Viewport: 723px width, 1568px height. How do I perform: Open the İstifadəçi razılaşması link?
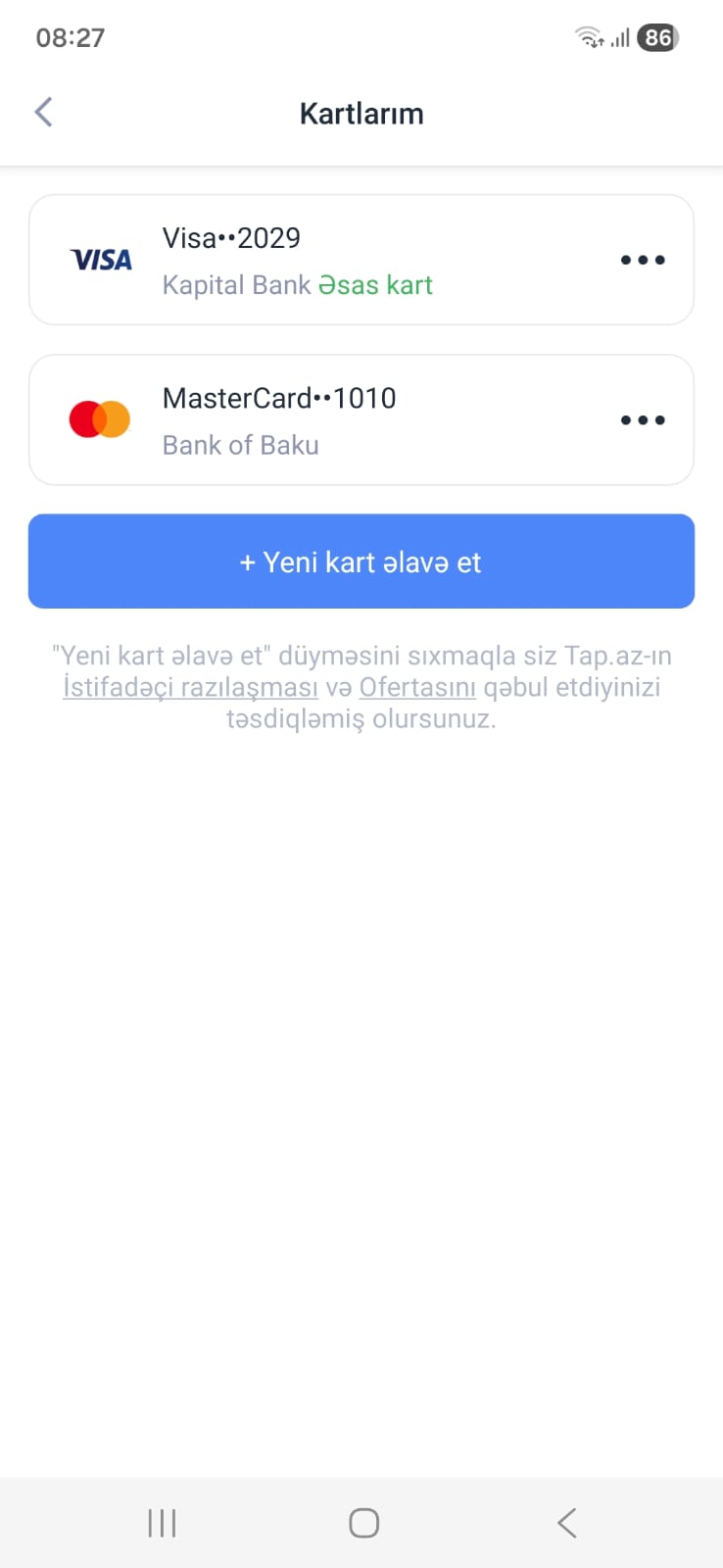tap(190, 688)
